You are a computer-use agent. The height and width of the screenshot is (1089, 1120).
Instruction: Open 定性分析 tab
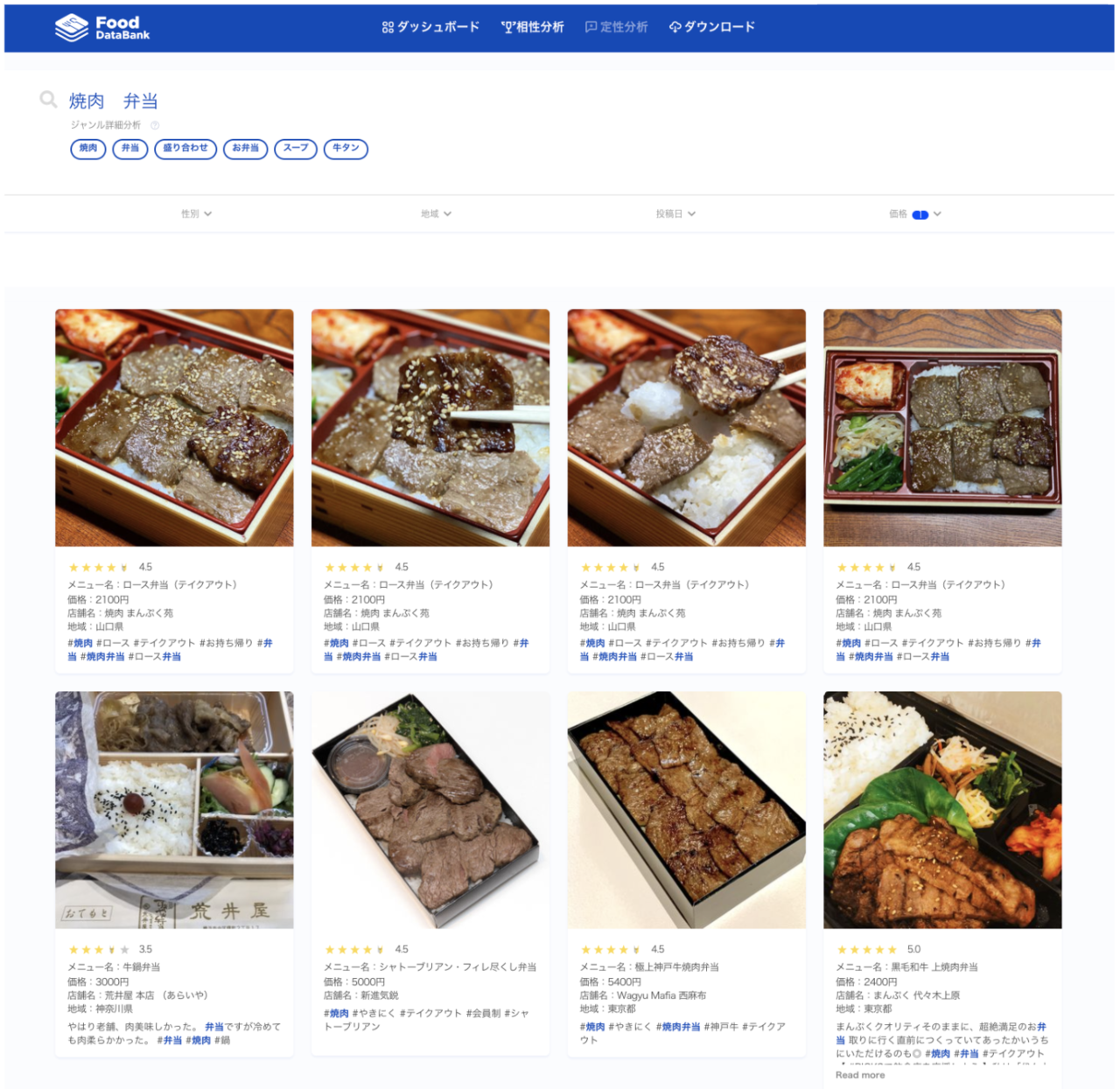click(616, 27)
